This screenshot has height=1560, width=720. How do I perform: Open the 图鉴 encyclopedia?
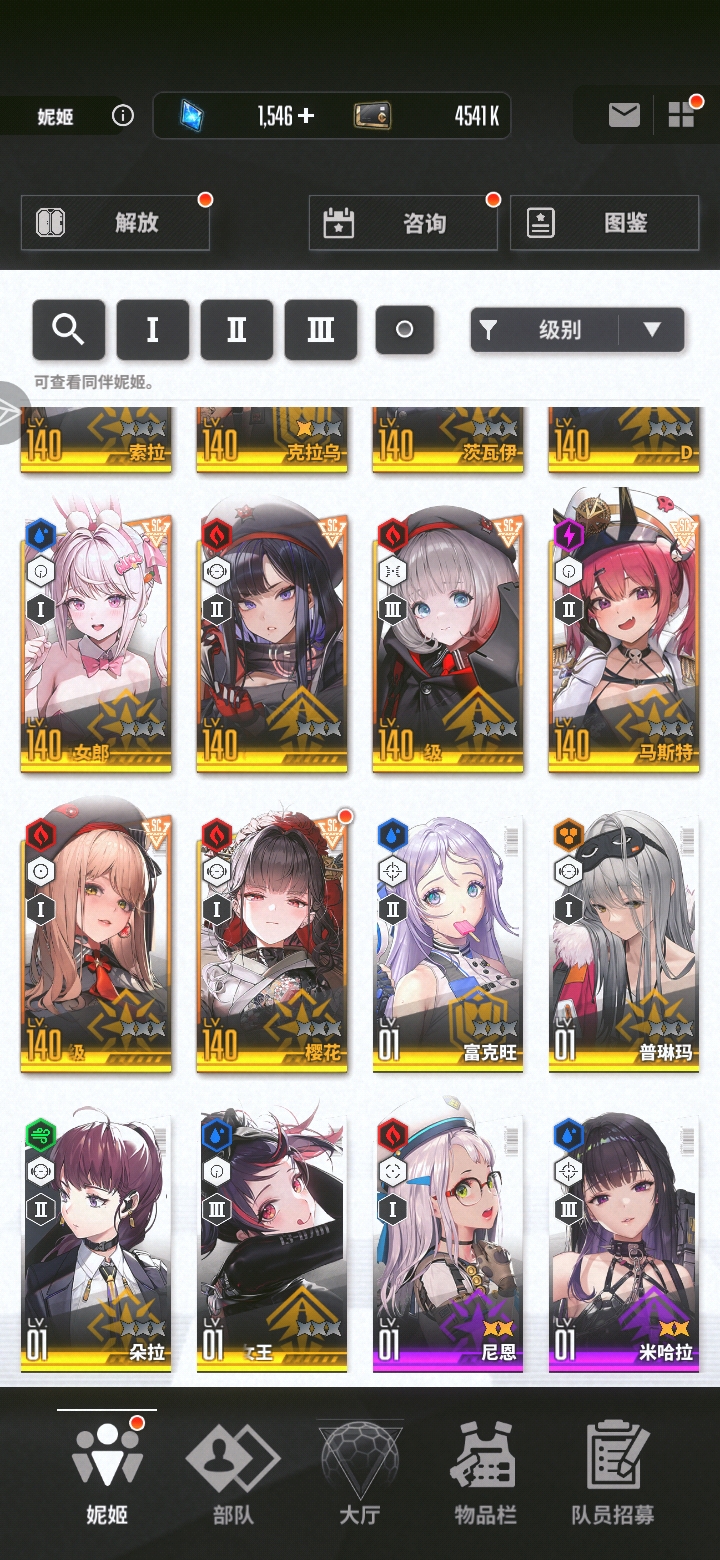(604, 222)
